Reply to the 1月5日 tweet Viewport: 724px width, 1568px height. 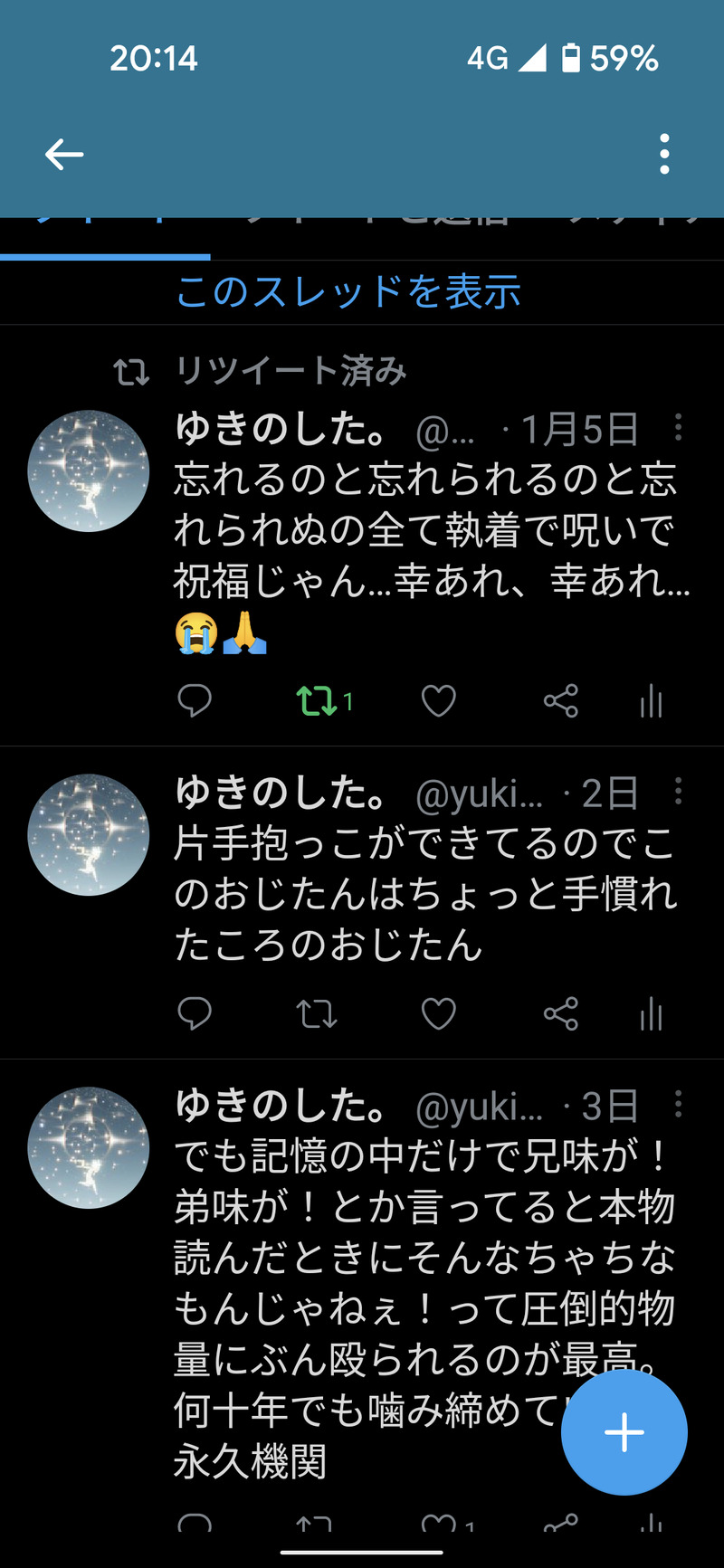point(195,701)
